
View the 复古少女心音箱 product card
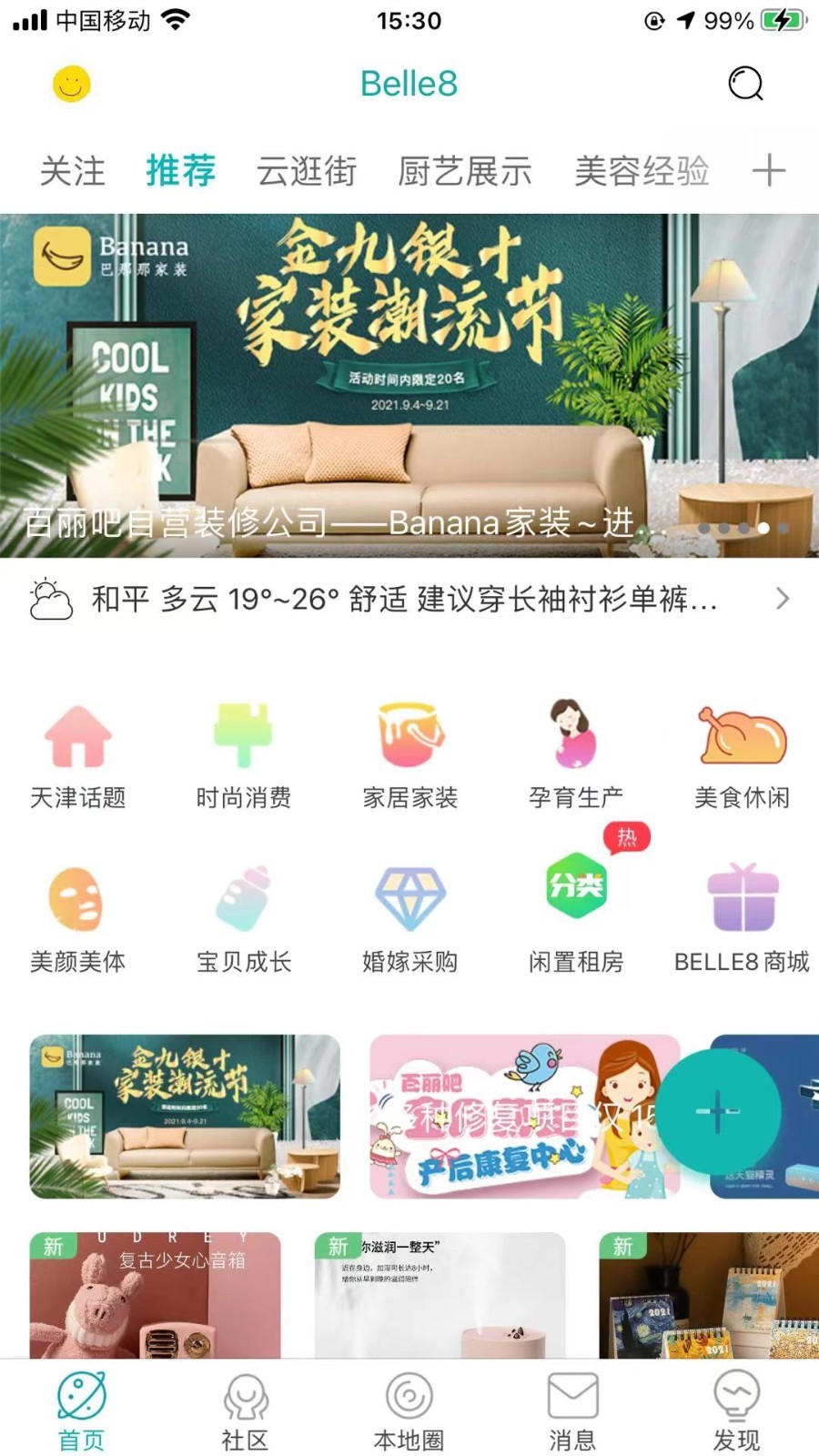[155, 1296]
